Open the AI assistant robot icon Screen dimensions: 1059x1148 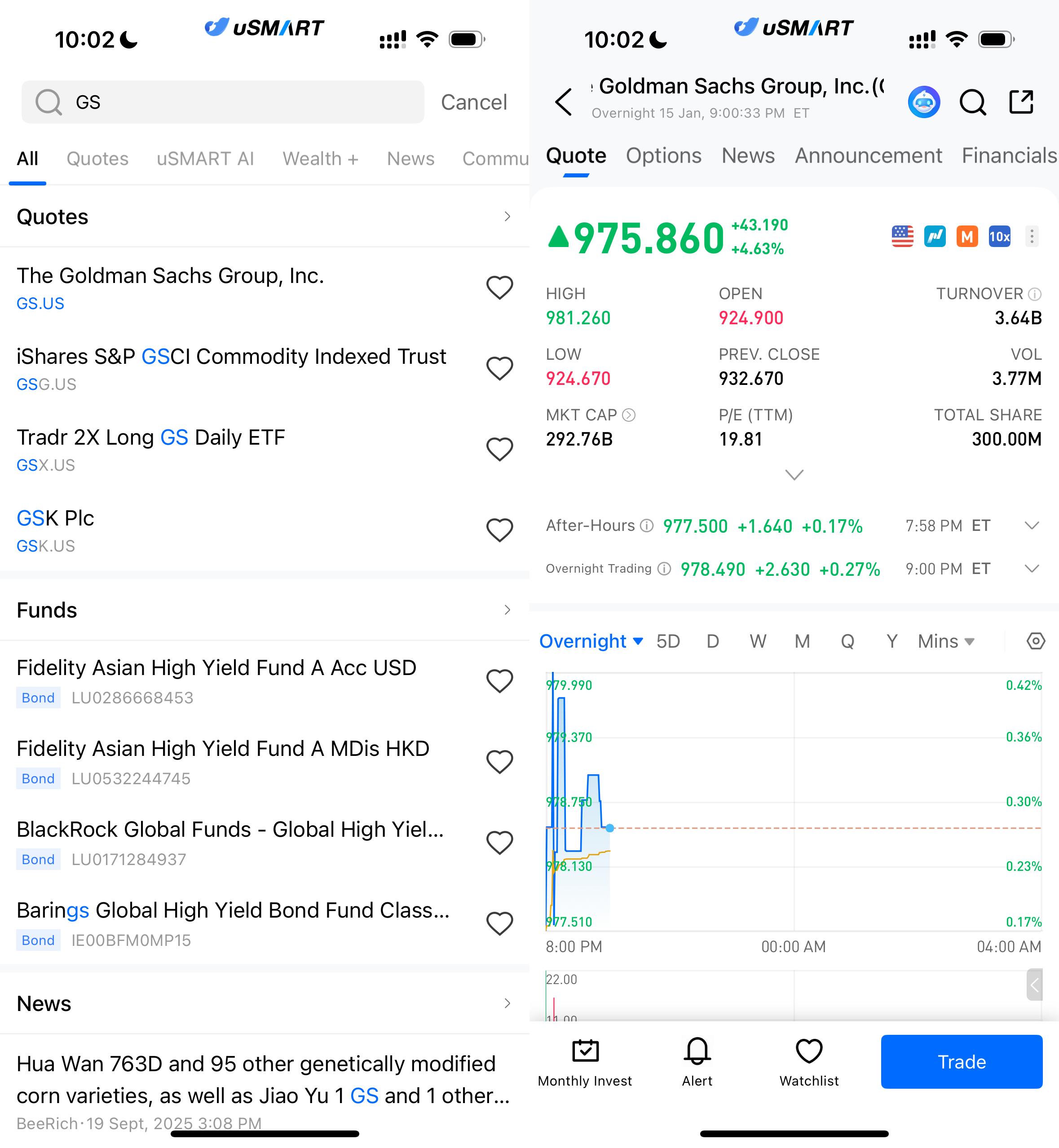click(x=924, y=102)
